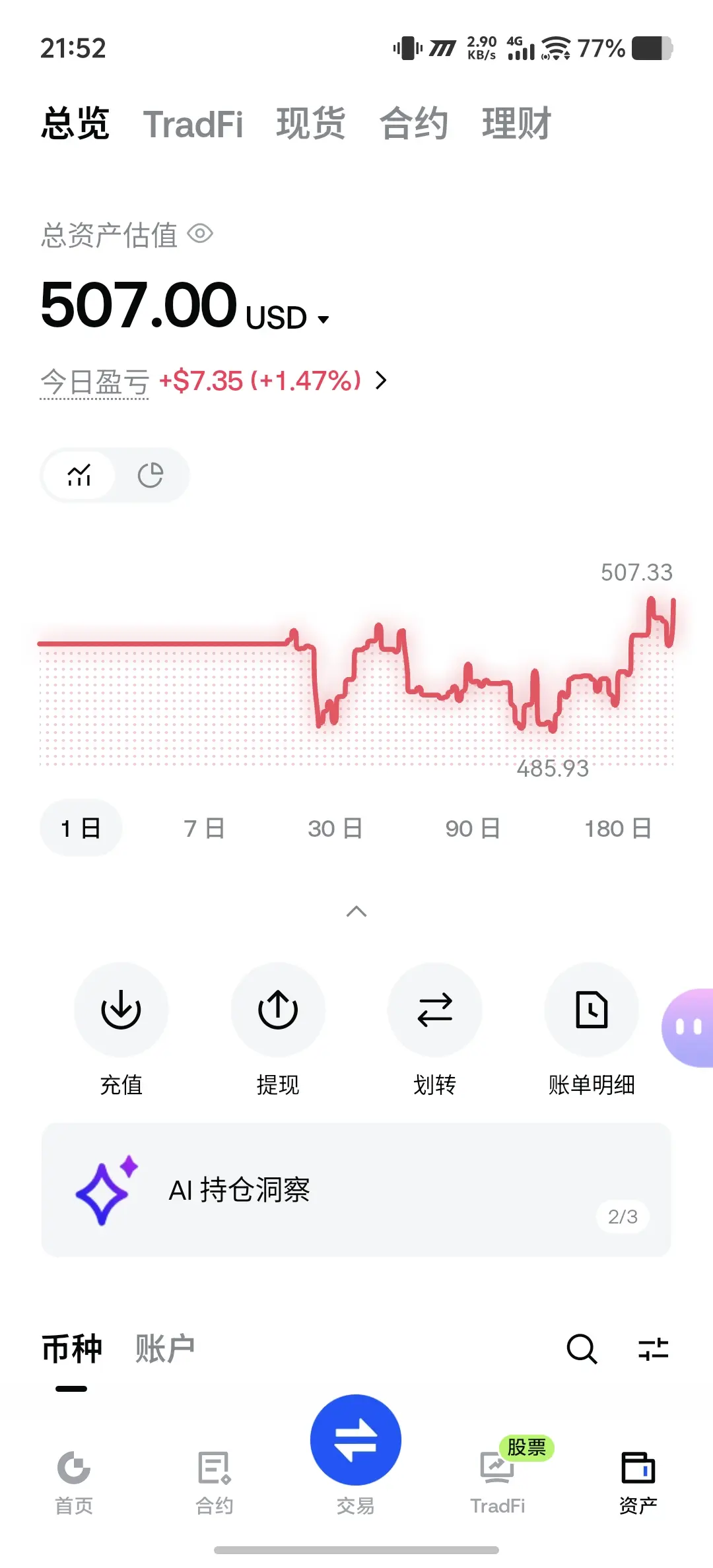Search assets with the magnifier icon
The width and height of the screenshot is (713, 1568).
click(582, 1349)
